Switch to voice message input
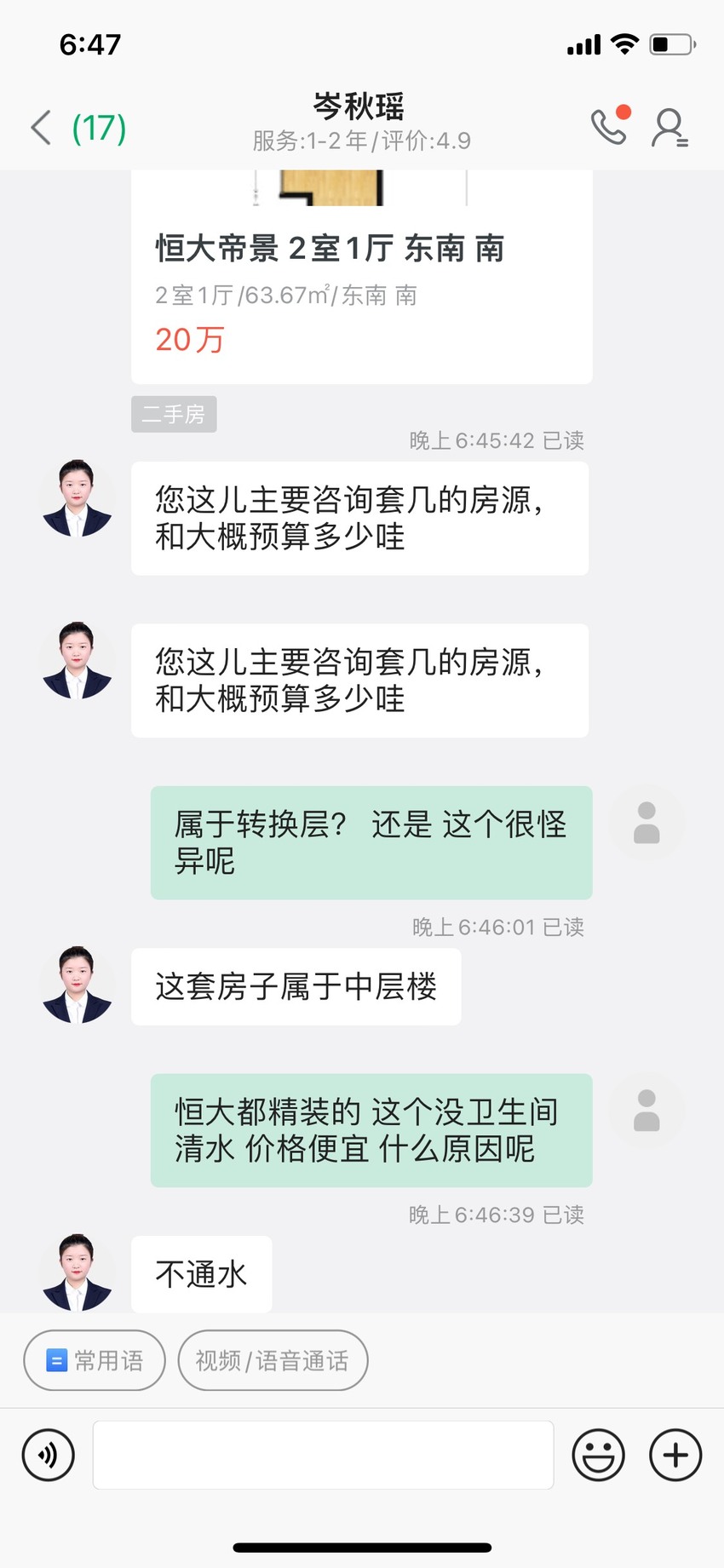Screen dimensions: 724x1568 pyautogui.click(x=49, y=1455)
